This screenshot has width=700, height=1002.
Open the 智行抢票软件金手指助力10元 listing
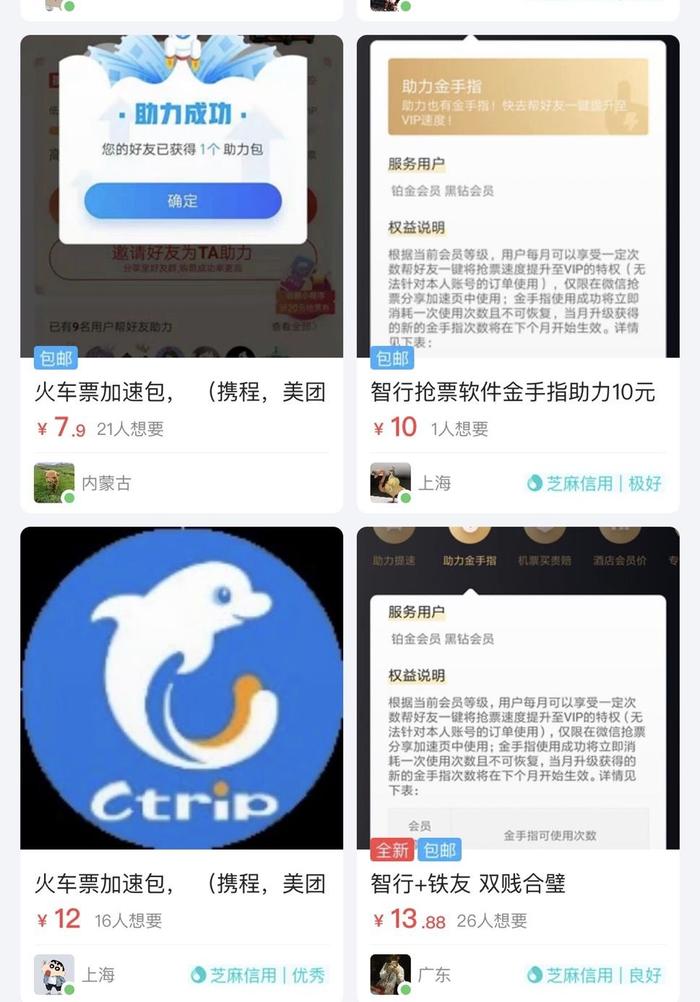513,391
